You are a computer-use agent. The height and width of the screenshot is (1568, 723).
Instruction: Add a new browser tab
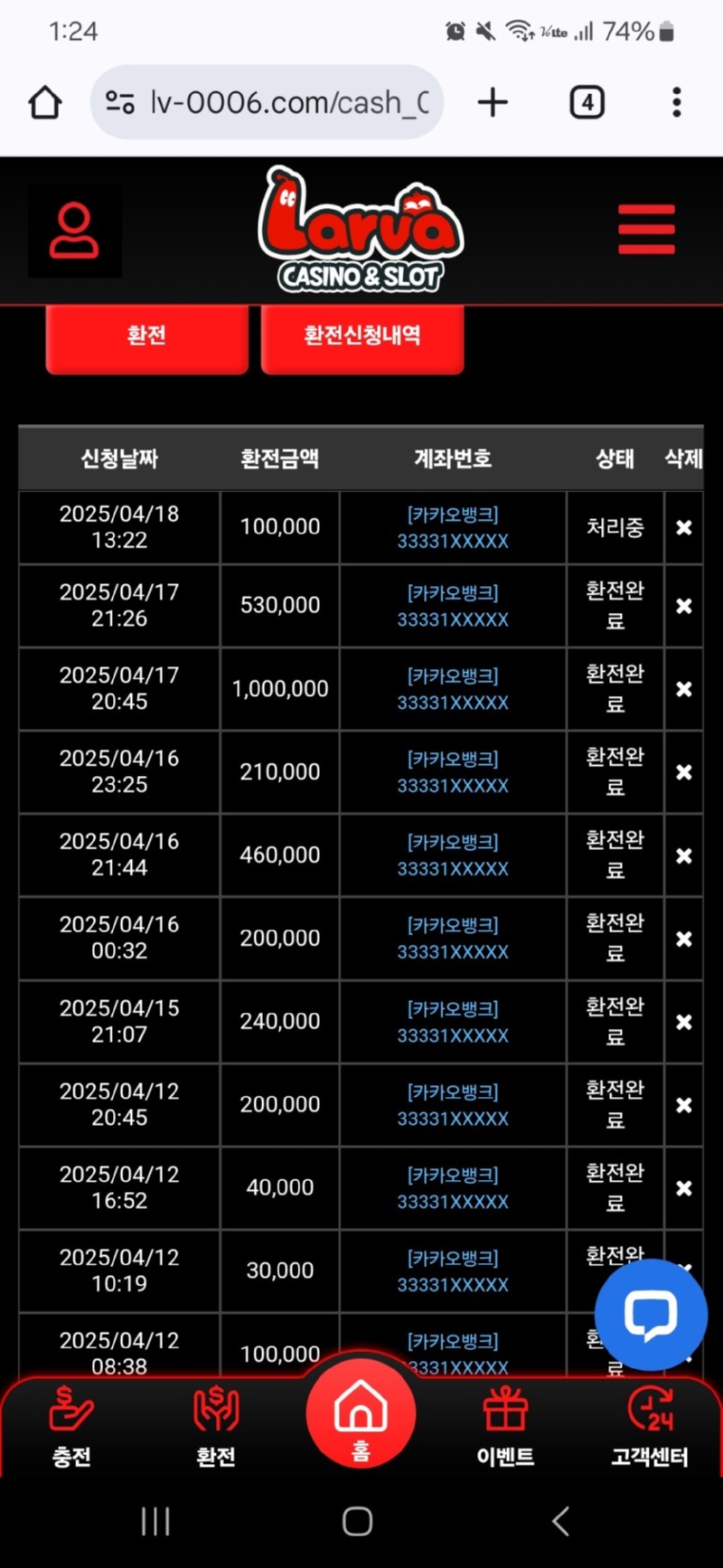[493, 102]
